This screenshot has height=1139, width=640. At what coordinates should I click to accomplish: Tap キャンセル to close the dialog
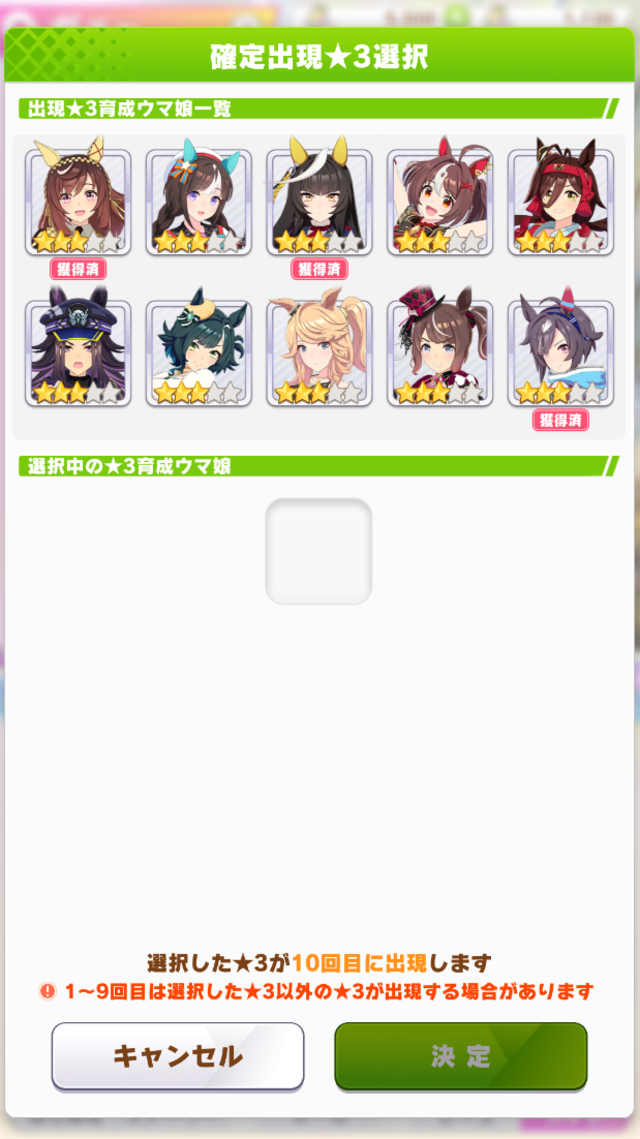click(177, 1055)
